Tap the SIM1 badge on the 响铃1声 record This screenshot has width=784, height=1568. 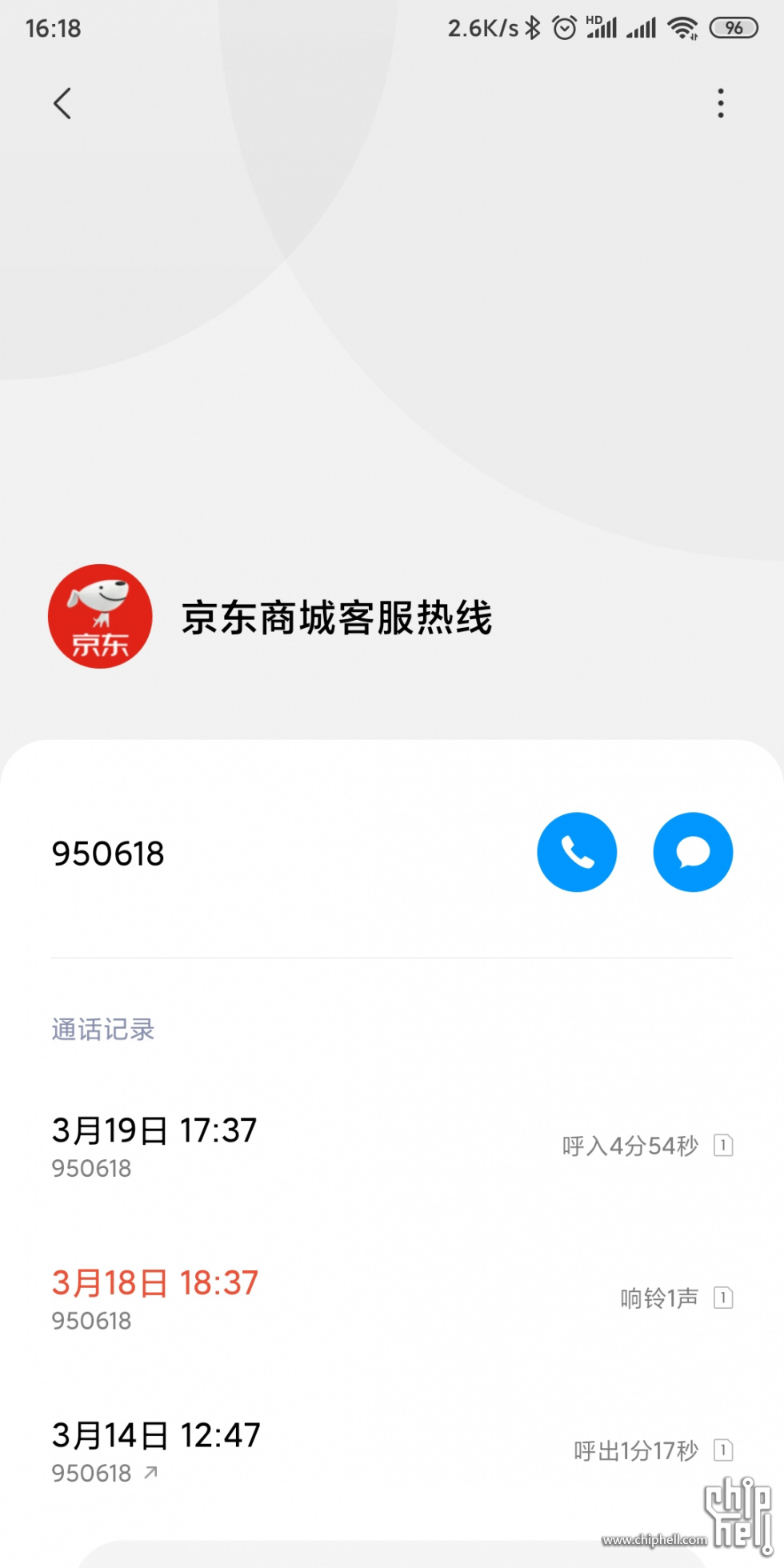click(x=722, y=1298)
